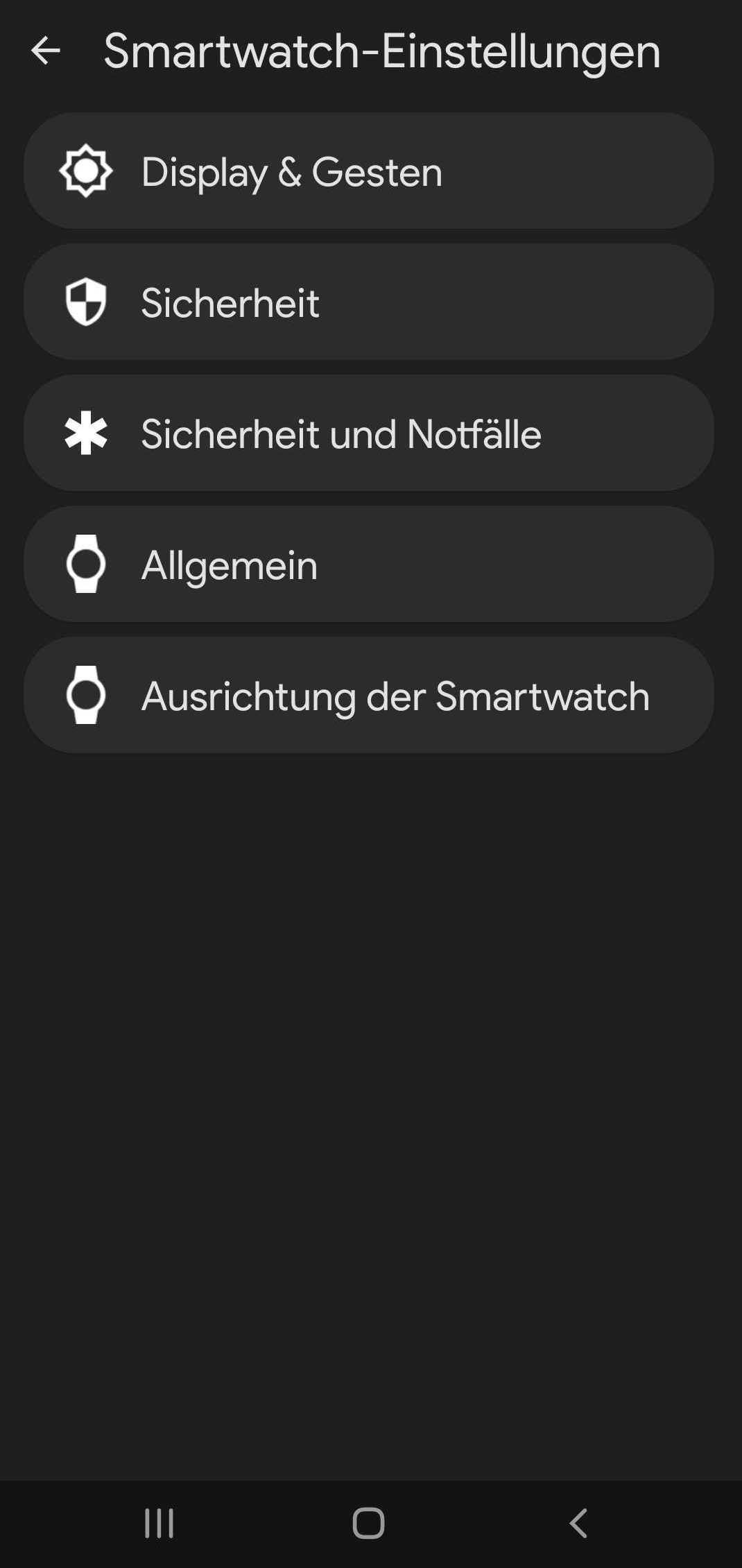The width and height of the screenshot is (742, 1568).
Task: Open recent apps from navigation bar
Action: (x=159, y=1524)
